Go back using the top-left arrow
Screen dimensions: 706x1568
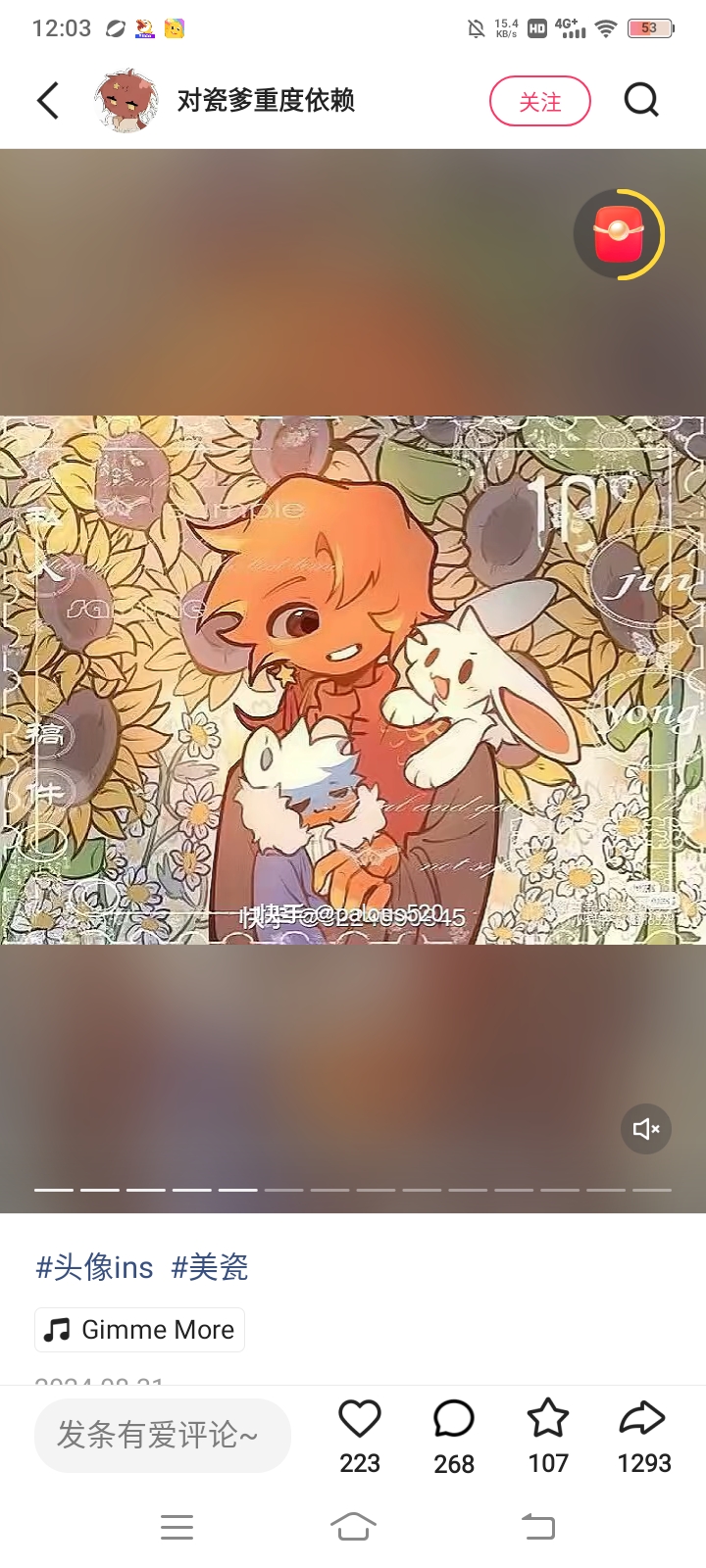click(47, 100)
